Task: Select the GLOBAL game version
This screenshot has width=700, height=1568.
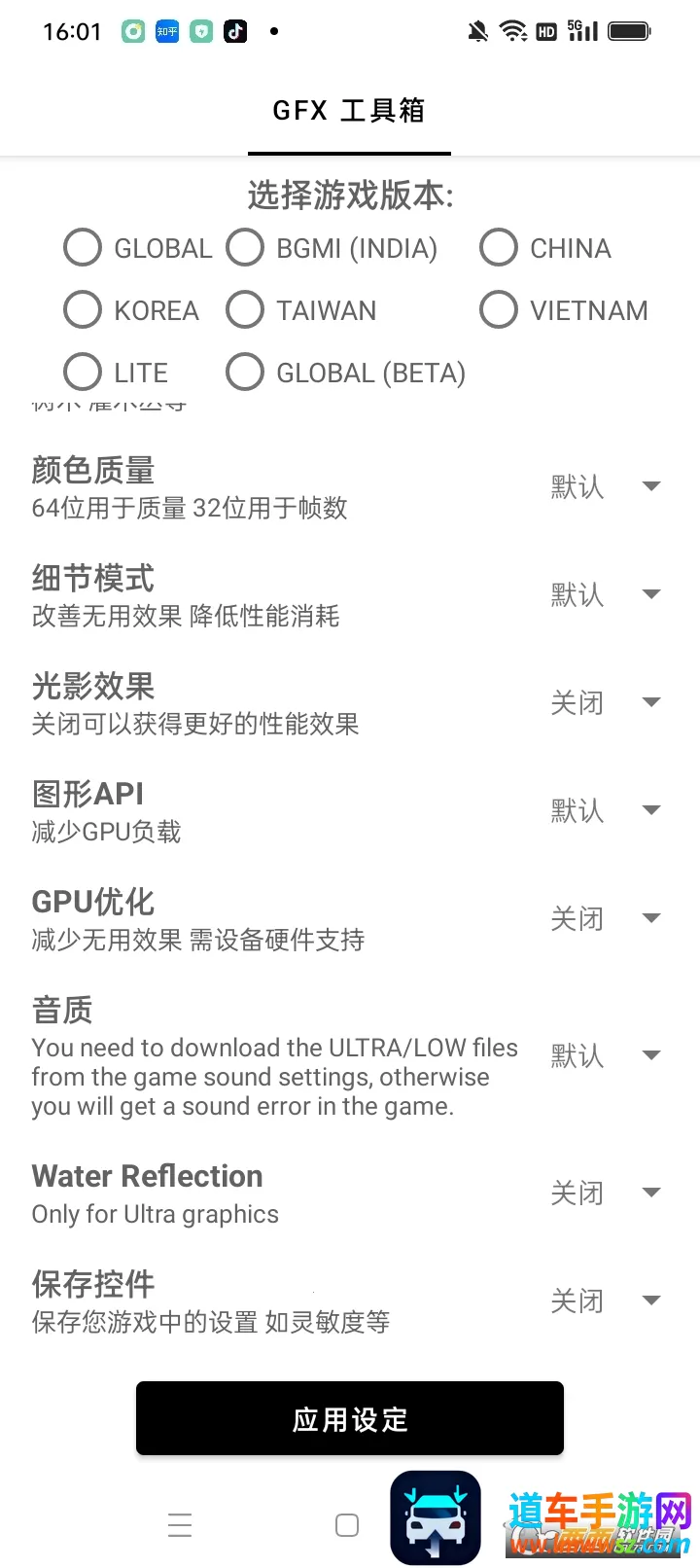Action: (83, 248)
